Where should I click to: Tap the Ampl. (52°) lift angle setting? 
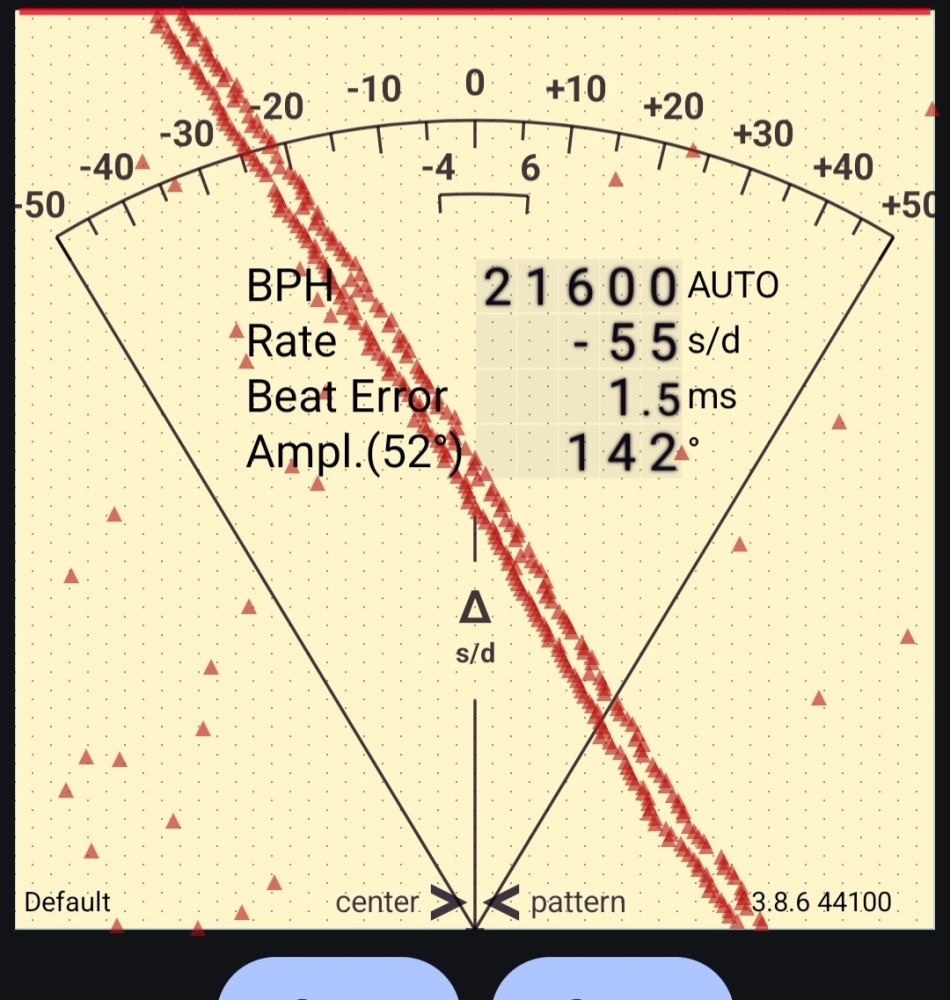pos(354,453)
